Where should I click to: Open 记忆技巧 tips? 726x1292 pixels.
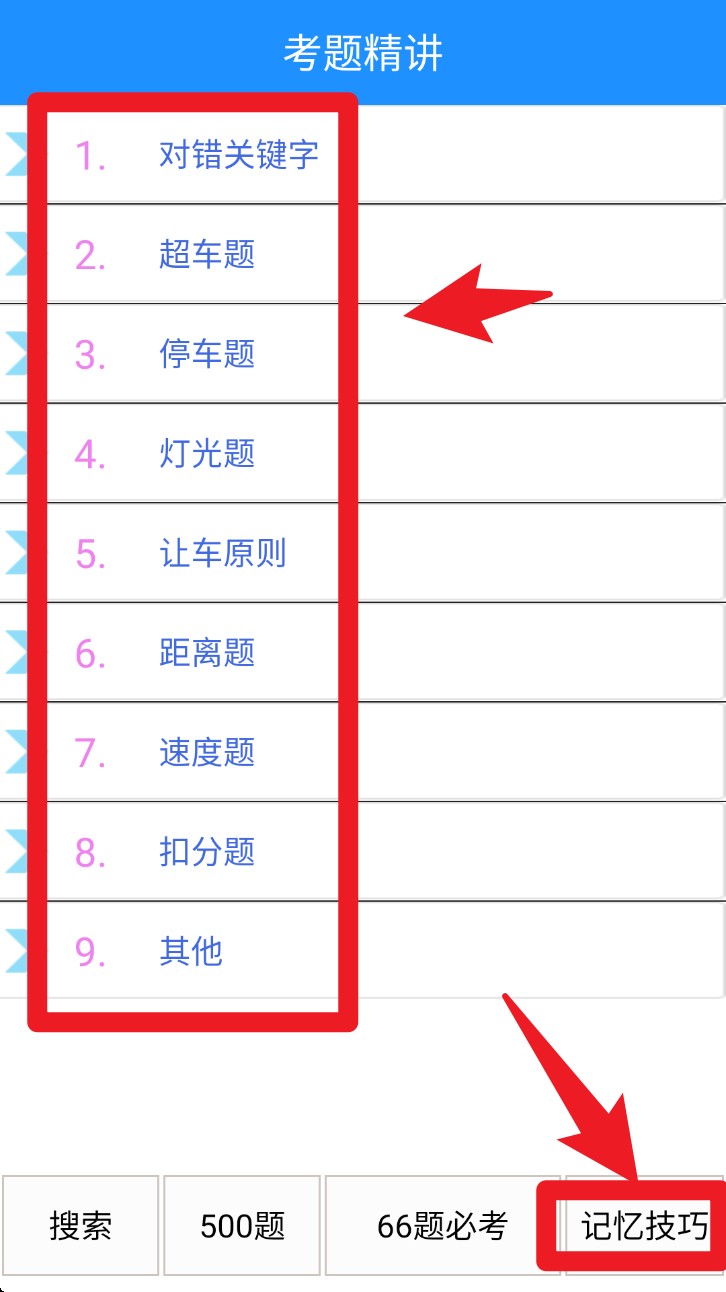click(x=645, y=1225)
